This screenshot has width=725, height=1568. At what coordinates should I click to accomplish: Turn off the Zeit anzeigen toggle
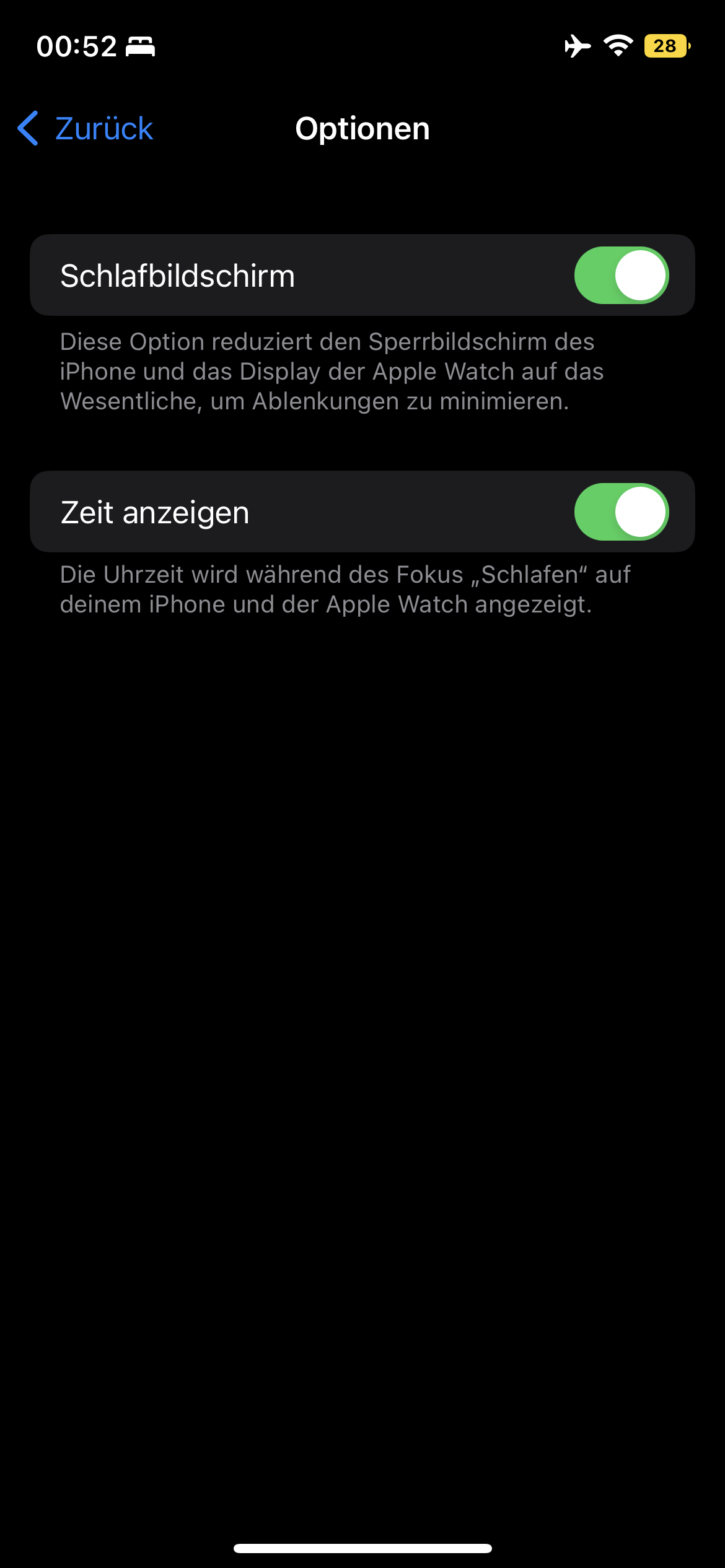pos(621,512)
